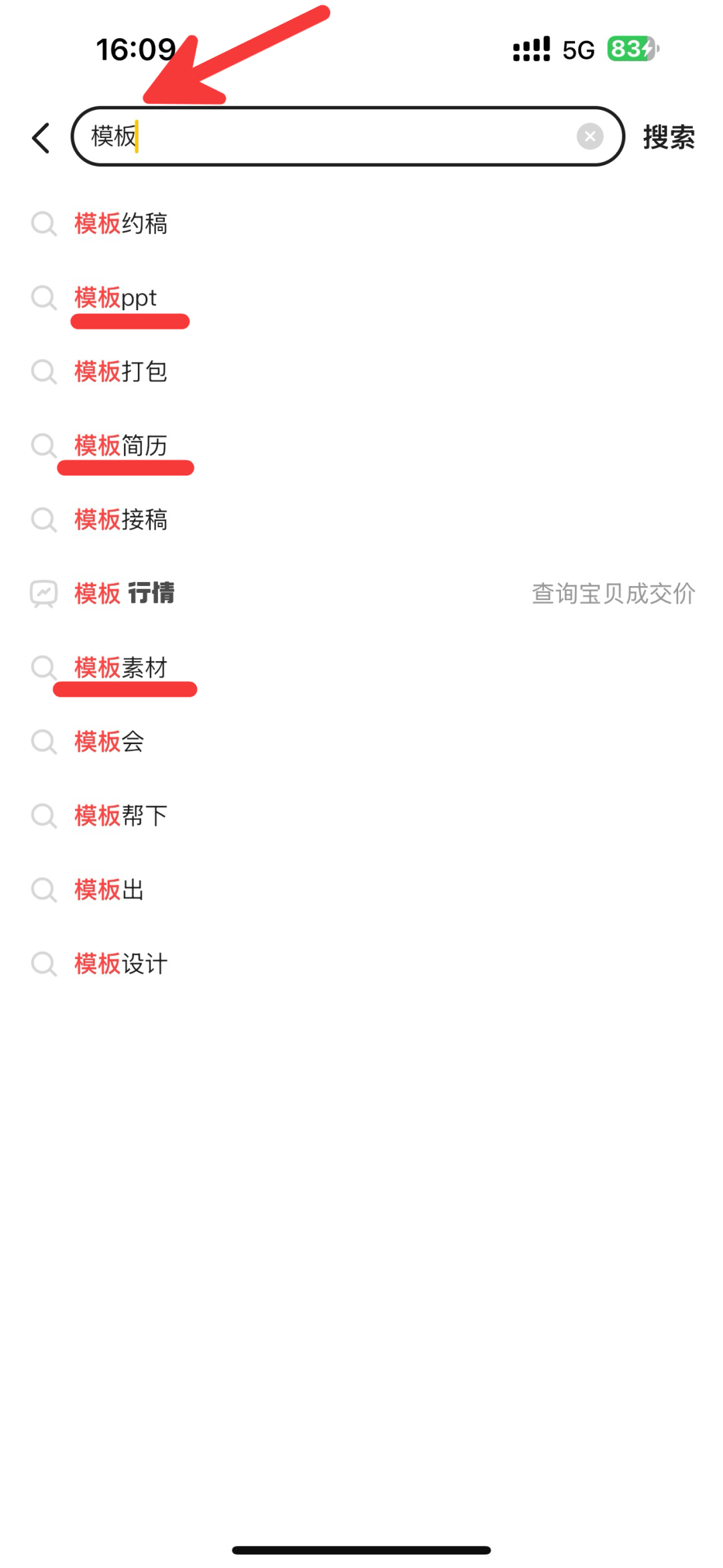Viewport: 723px width, 1568px height.
Task: Select the search icon beside 模板设计
Action: [x=44, y=964]
